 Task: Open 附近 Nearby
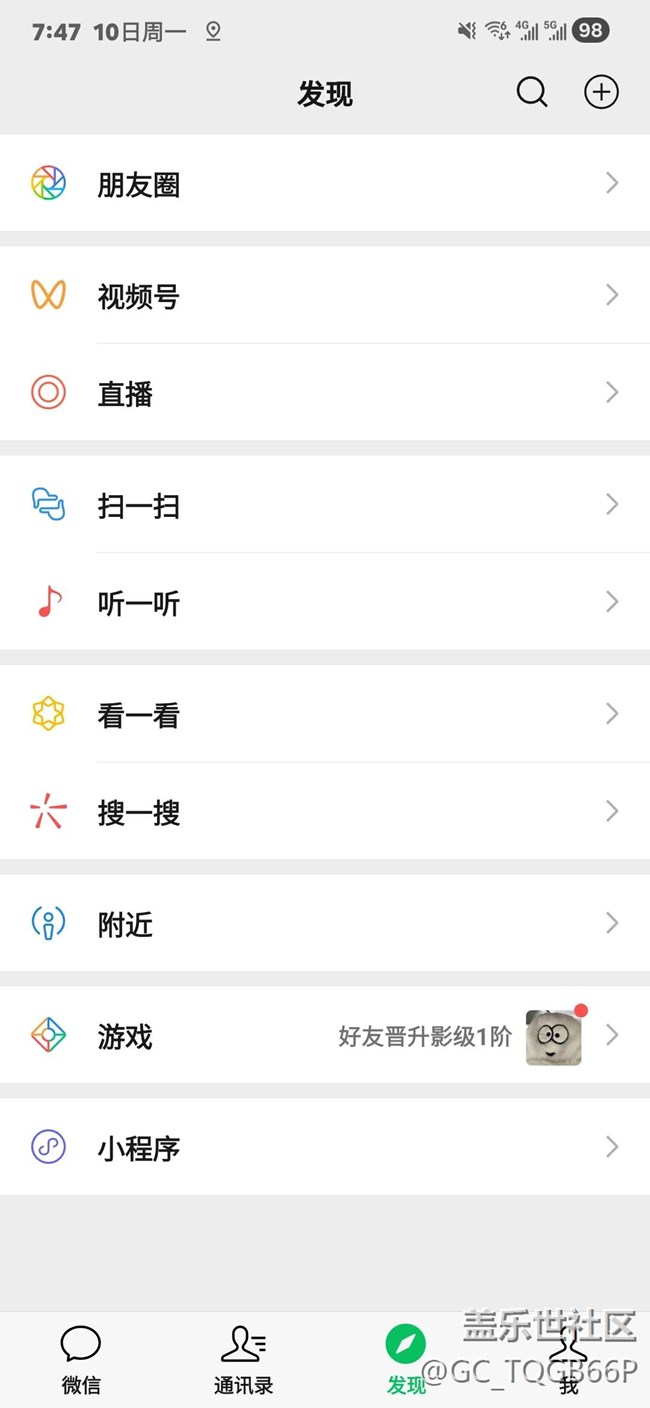click(x=325, y=923)
